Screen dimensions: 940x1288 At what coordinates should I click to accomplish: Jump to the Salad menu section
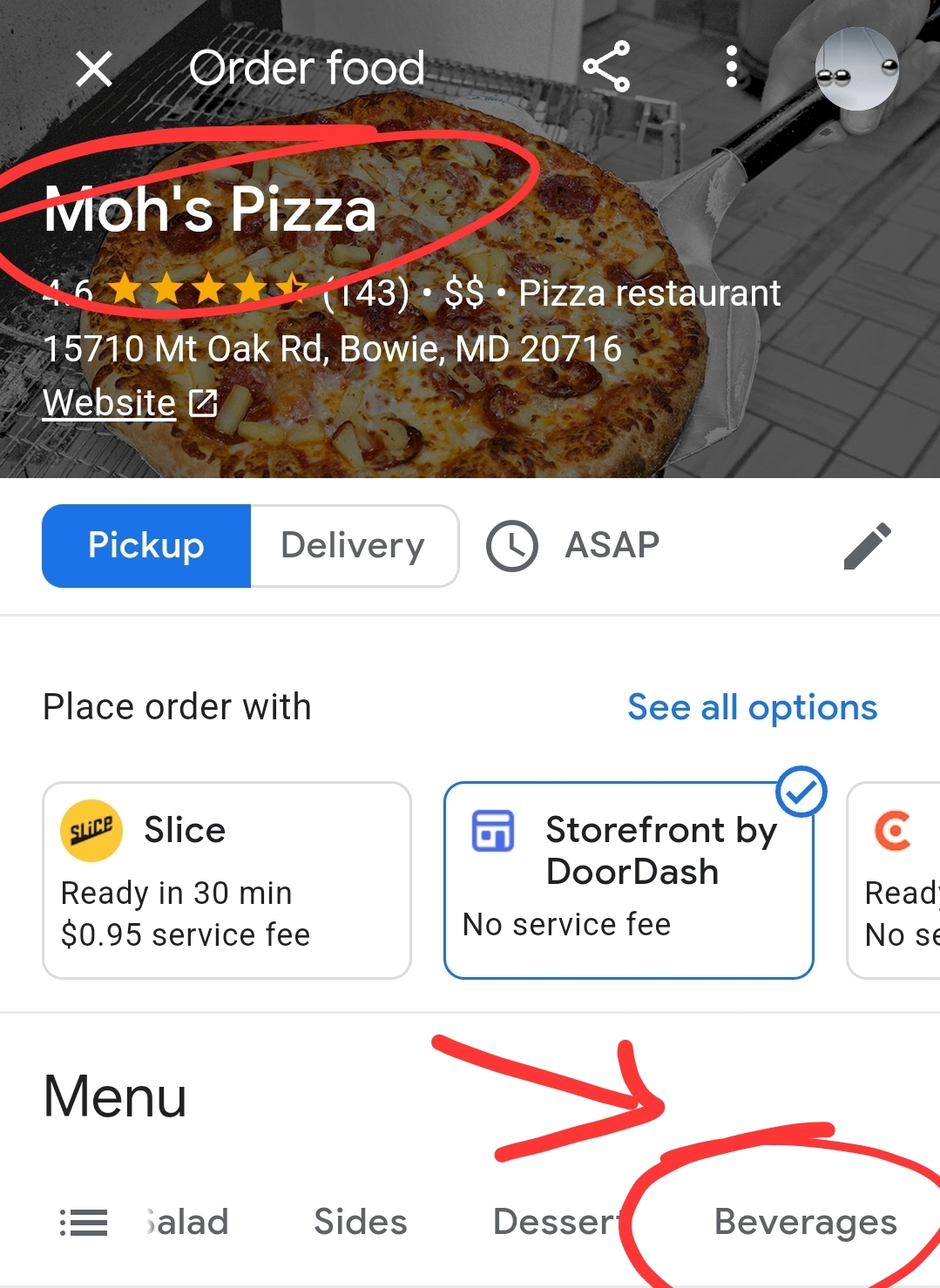pos(188,1223)
